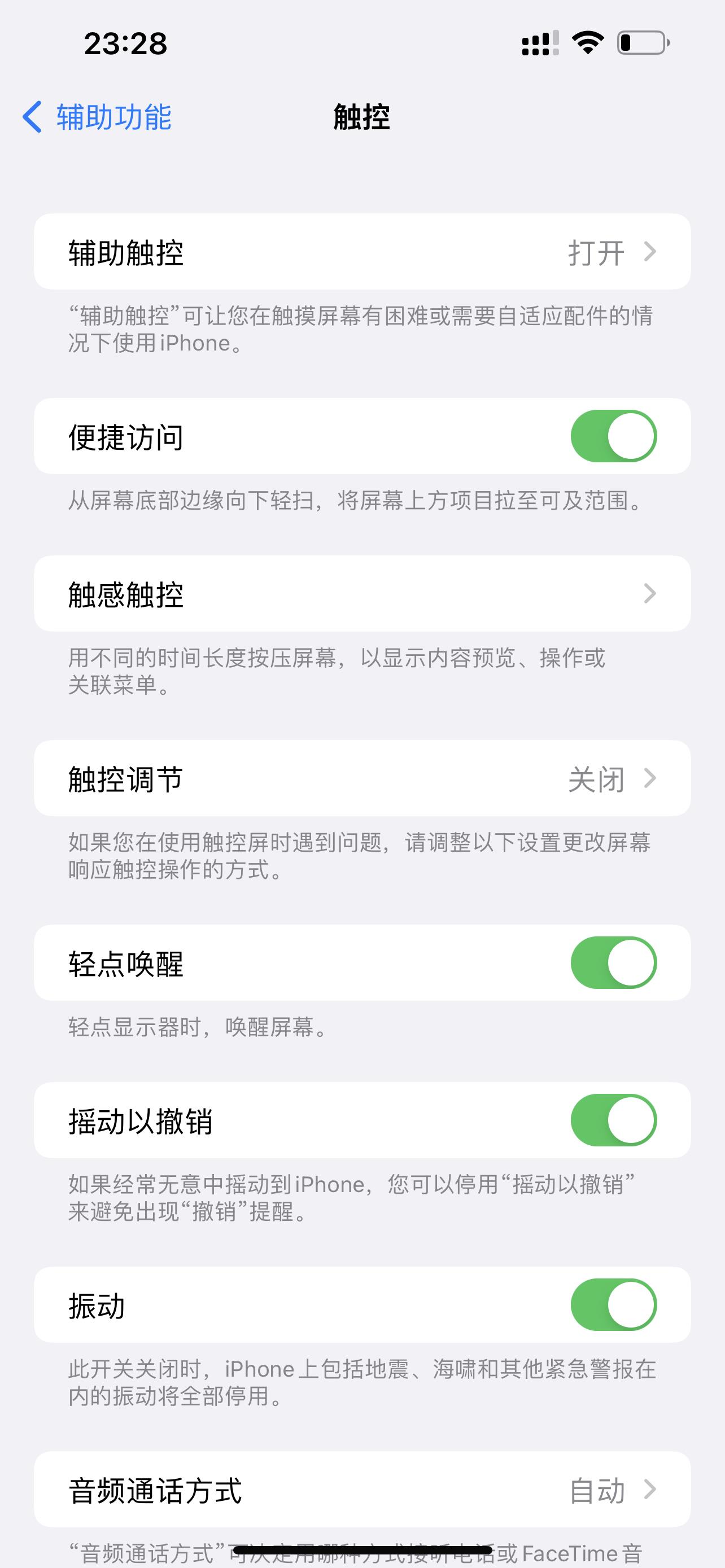Turn off 摇动以撤销 switch
This screenshot has width=725, height=1568.
click(x=613, y=1120)
